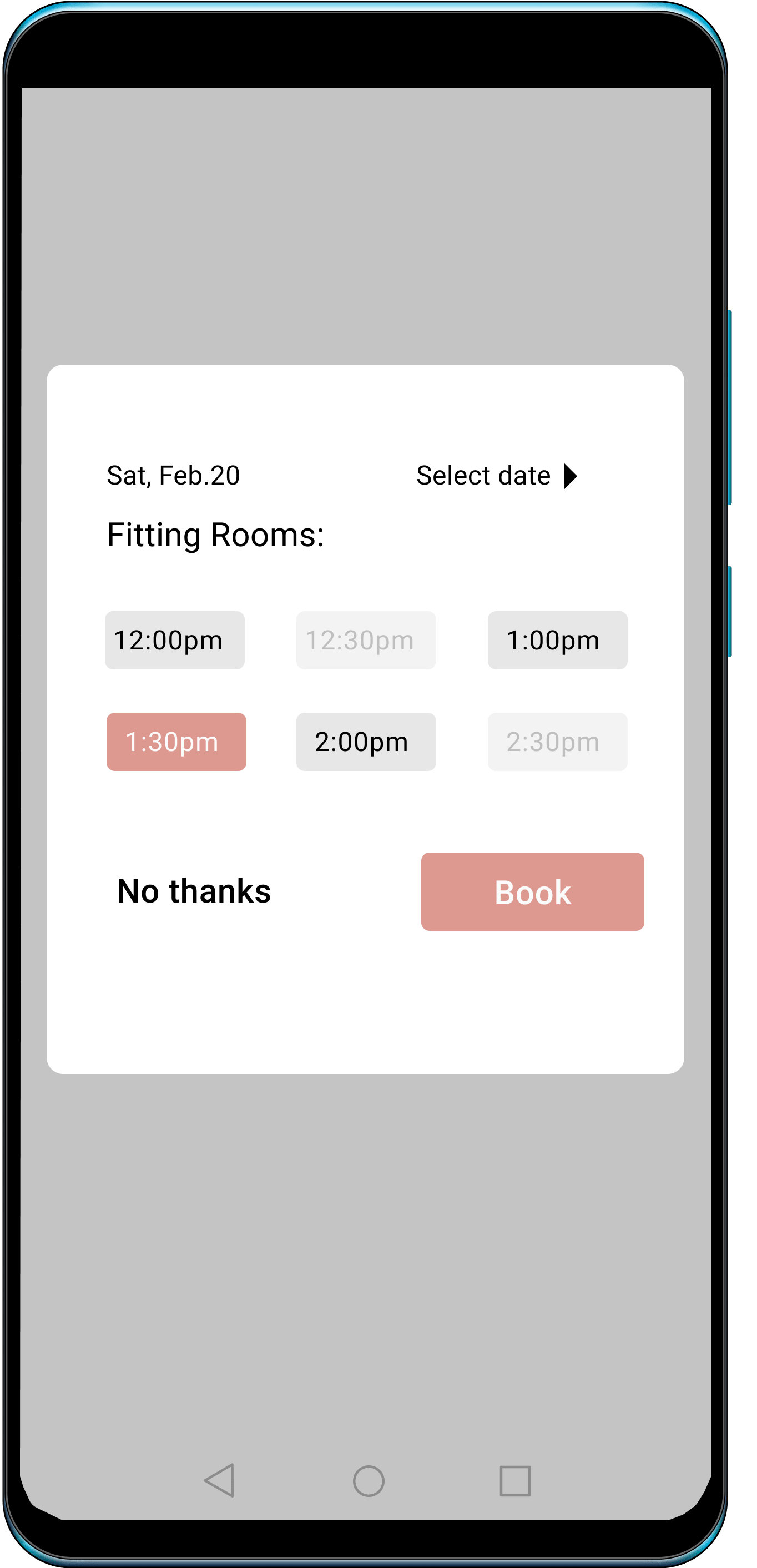This screenshot has height=1568, width=757.
Task: Select the 1:30pm time slot
Action: [176, 742]
